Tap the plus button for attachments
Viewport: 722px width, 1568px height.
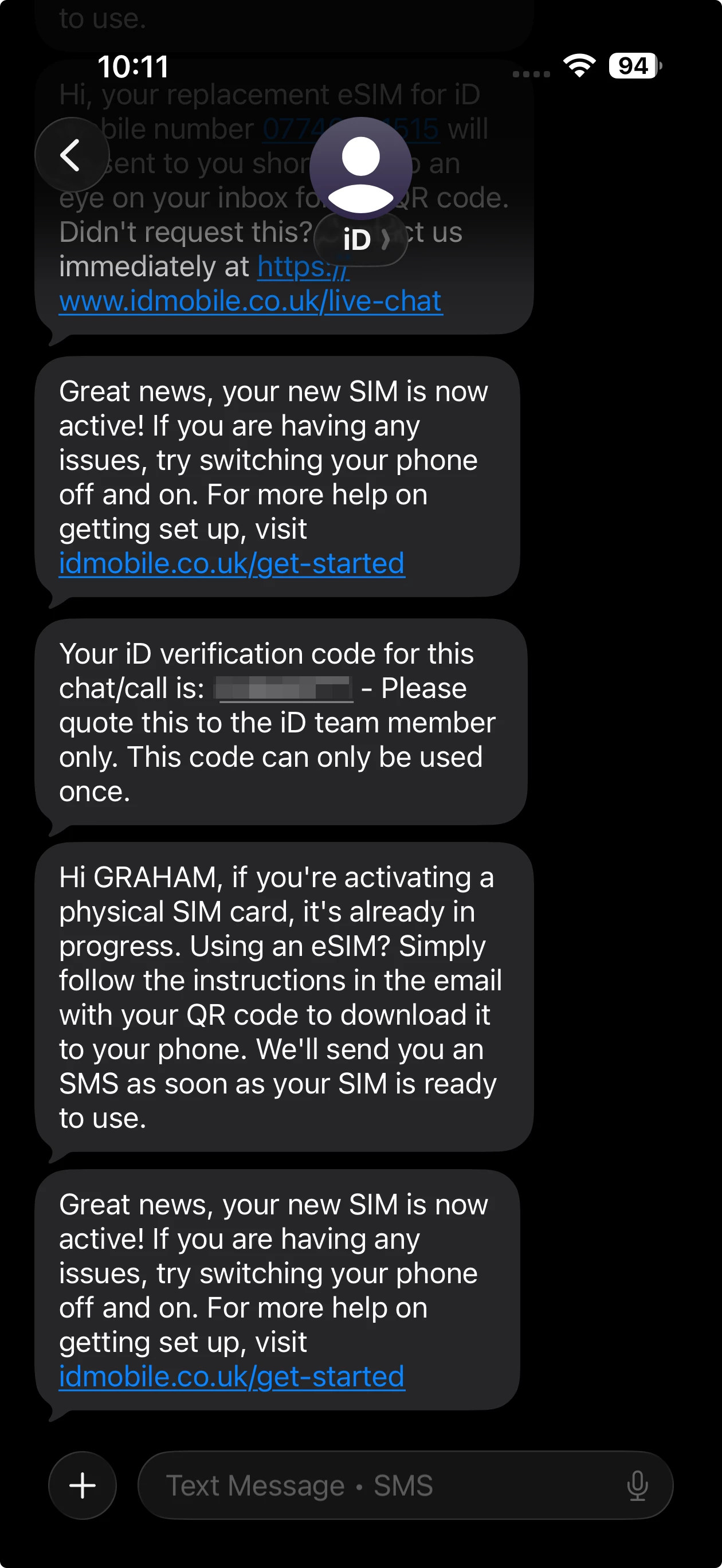coord(82,1485)
